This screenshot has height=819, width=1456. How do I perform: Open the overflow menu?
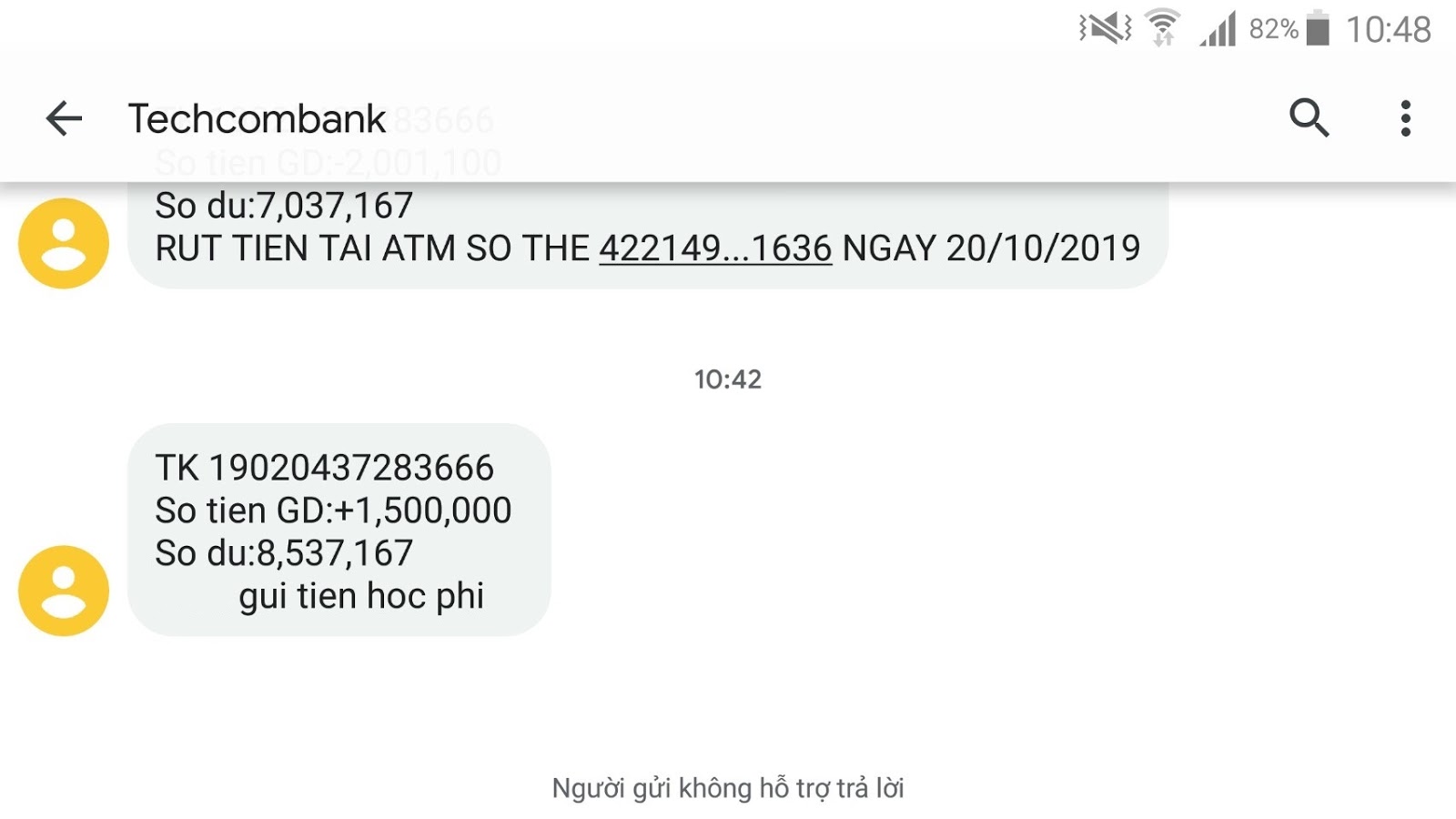point(1405,118)
